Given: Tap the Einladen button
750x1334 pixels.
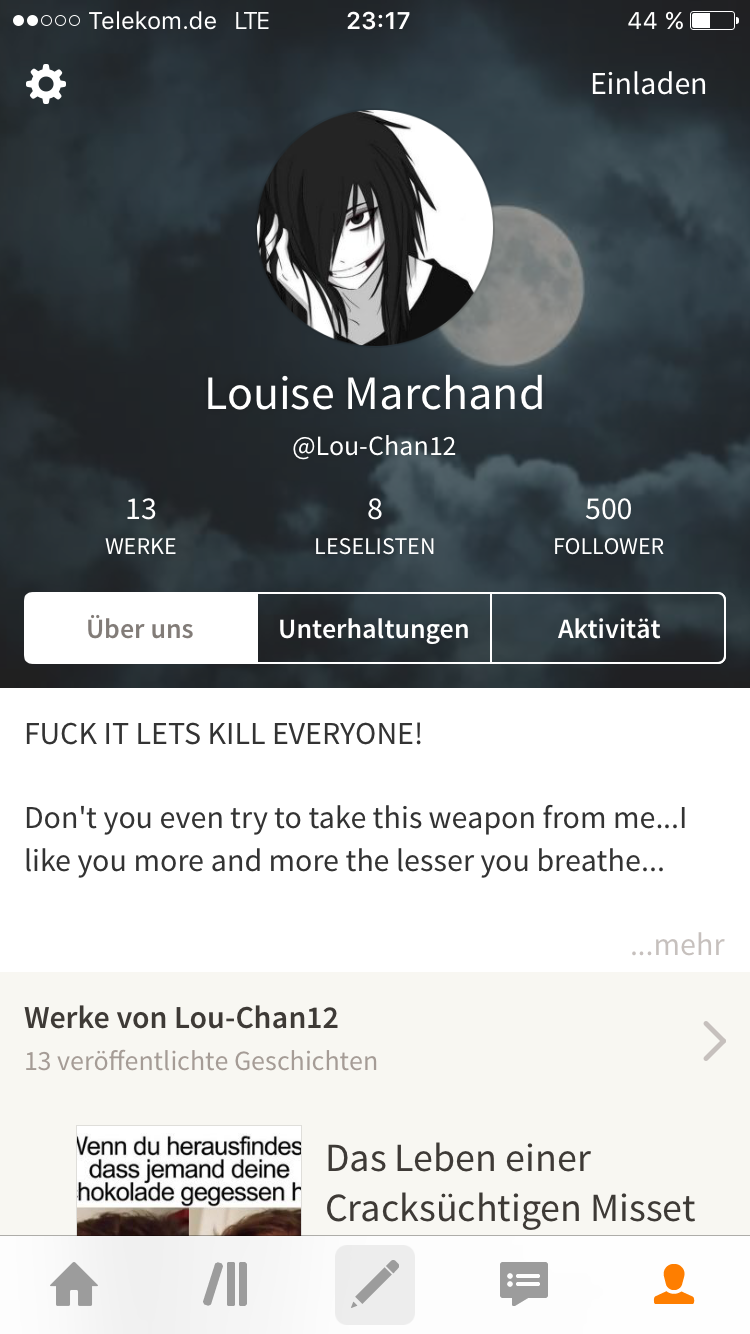Looking at the screenshot, I should click(x=648, y=84).
